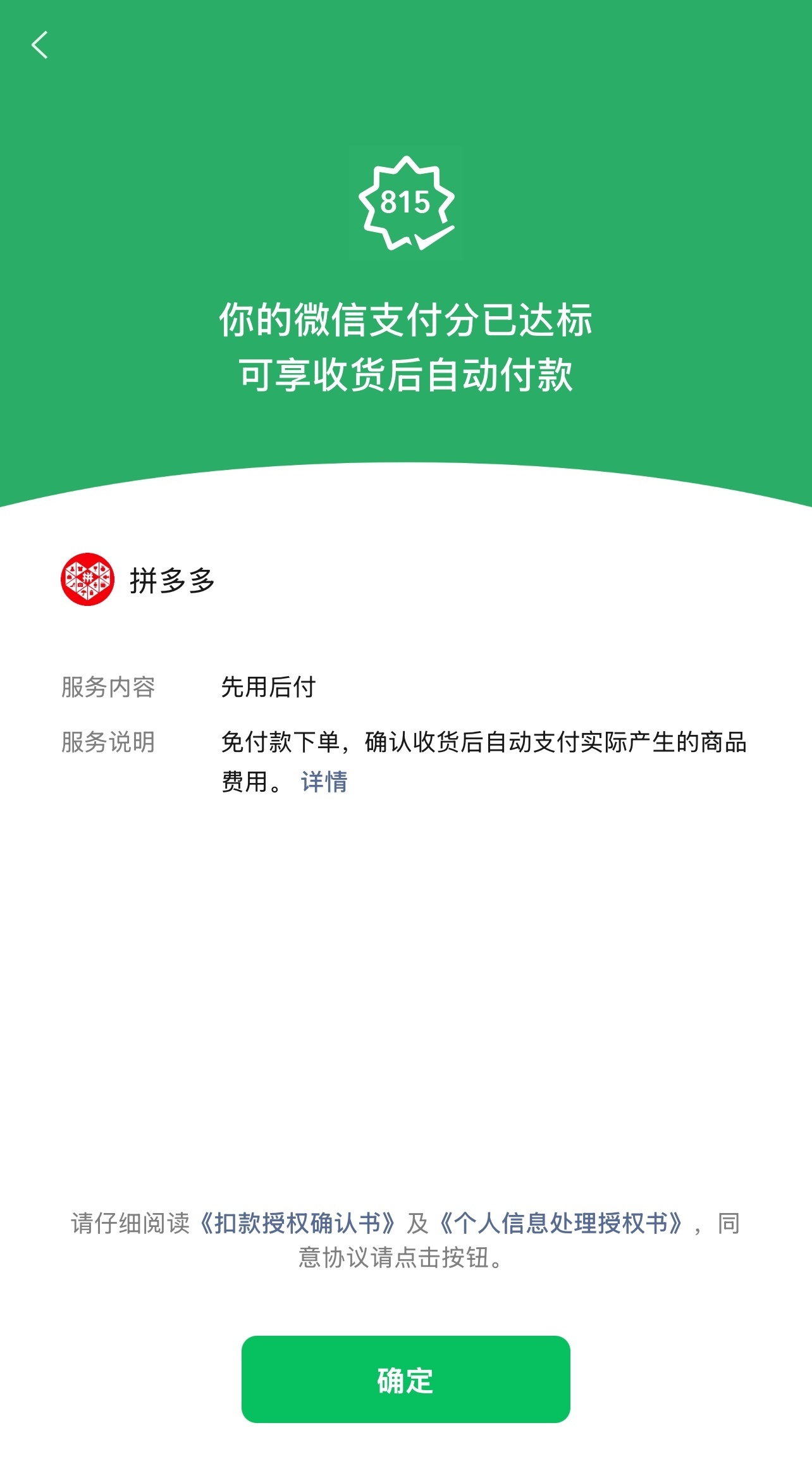
Task: Read the 《个人信息处理授权书》 agreement
Action: coord(562,1223)
